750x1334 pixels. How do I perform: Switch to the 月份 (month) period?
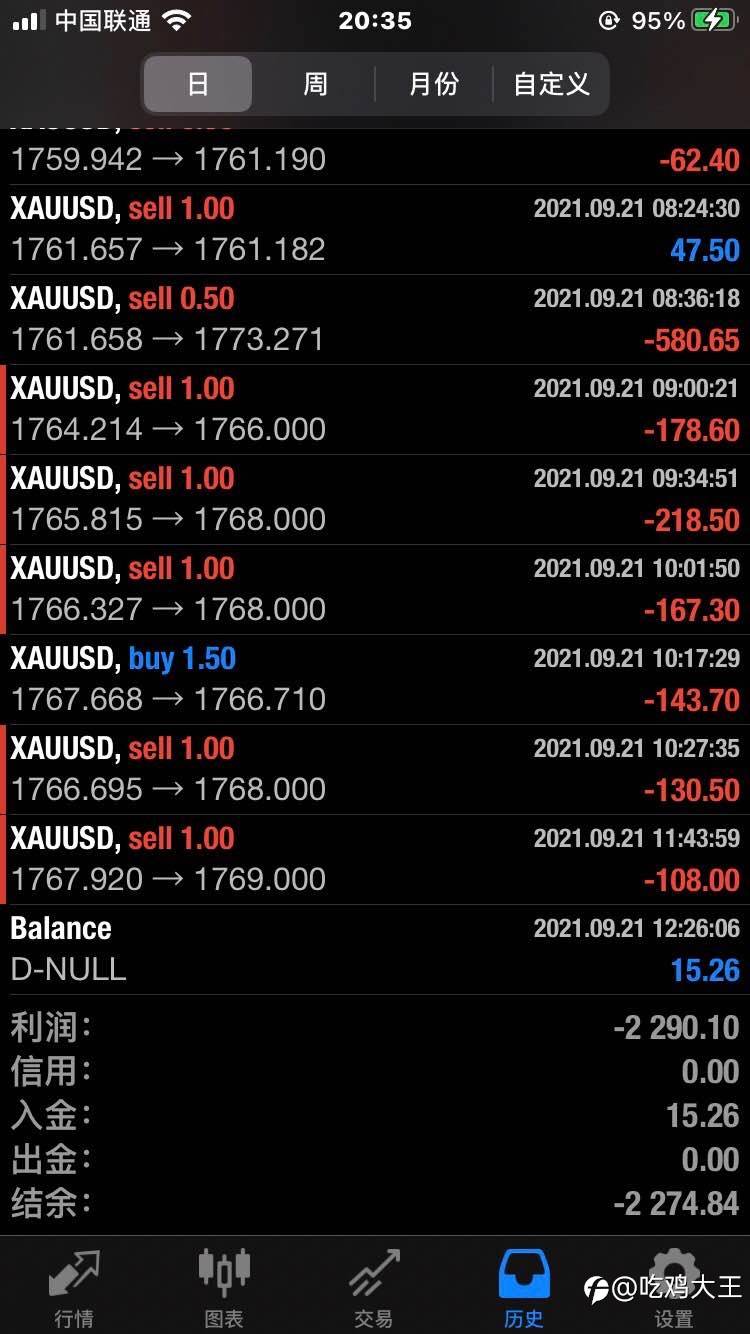433,84
